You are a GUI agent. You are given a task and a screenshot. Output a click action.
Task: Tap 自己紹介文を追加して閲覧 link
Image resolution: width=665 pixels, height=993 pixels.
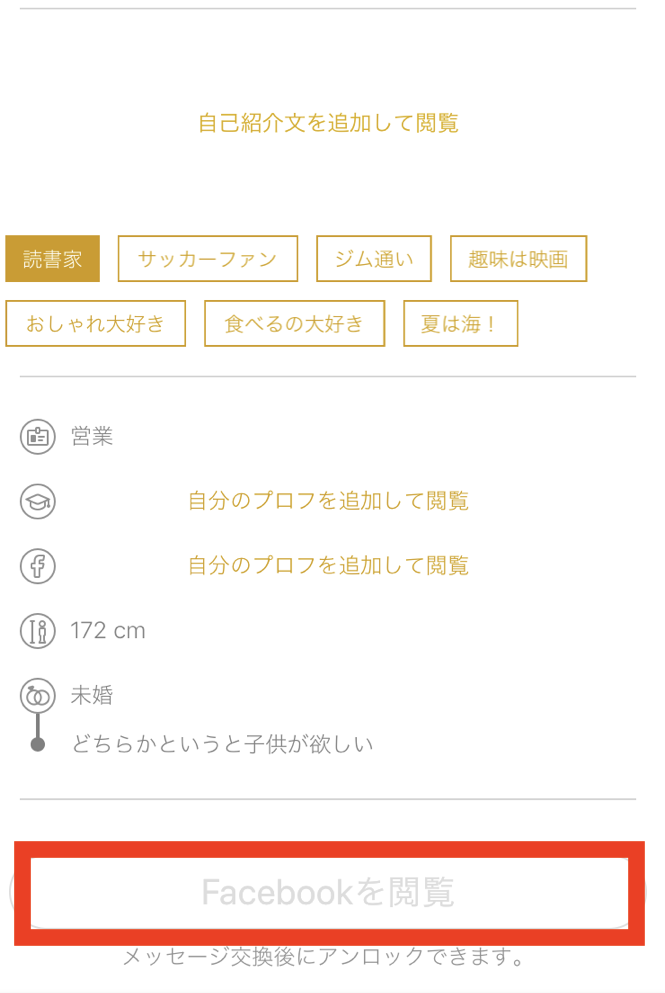pos(328,124)
